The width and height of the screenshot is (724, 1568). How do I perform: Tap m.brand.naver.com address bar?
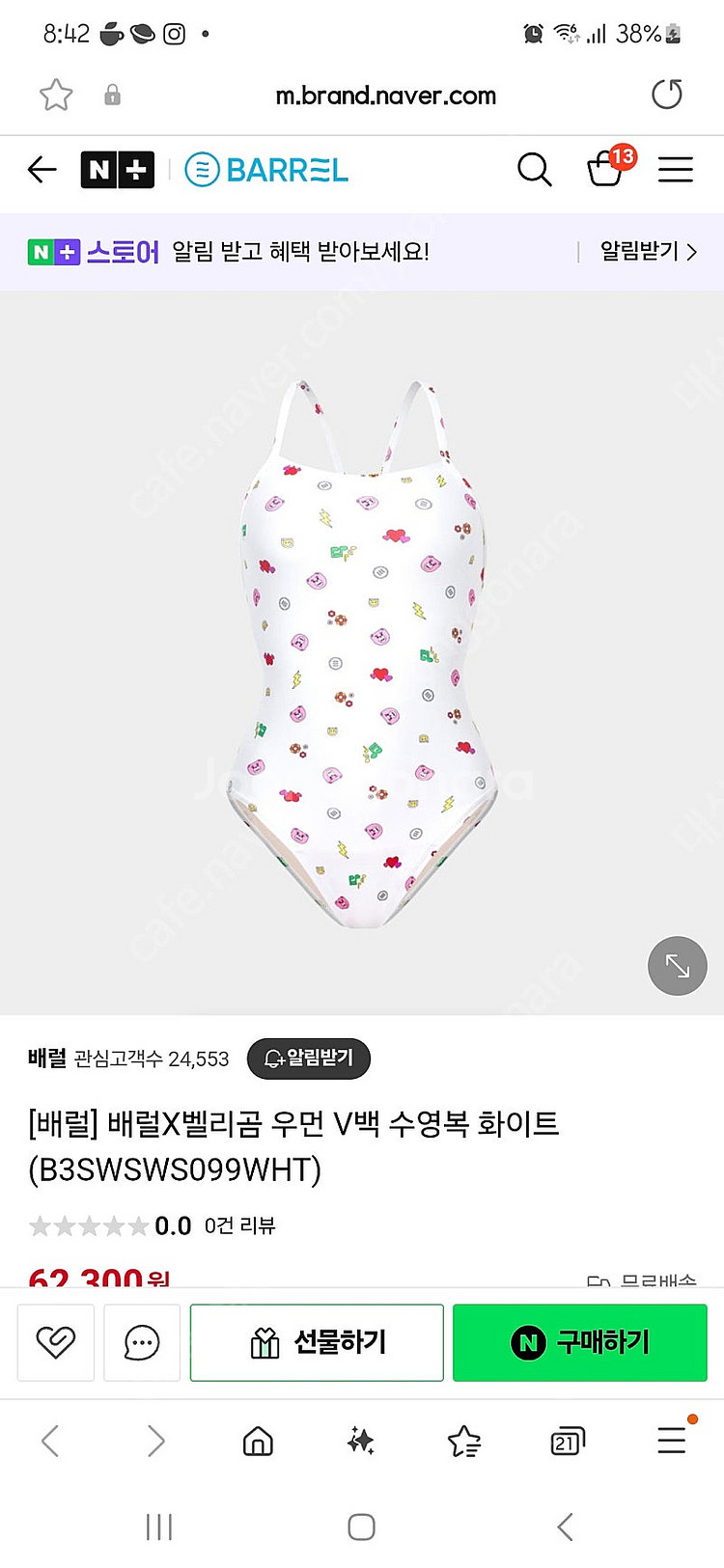(385, 96)
